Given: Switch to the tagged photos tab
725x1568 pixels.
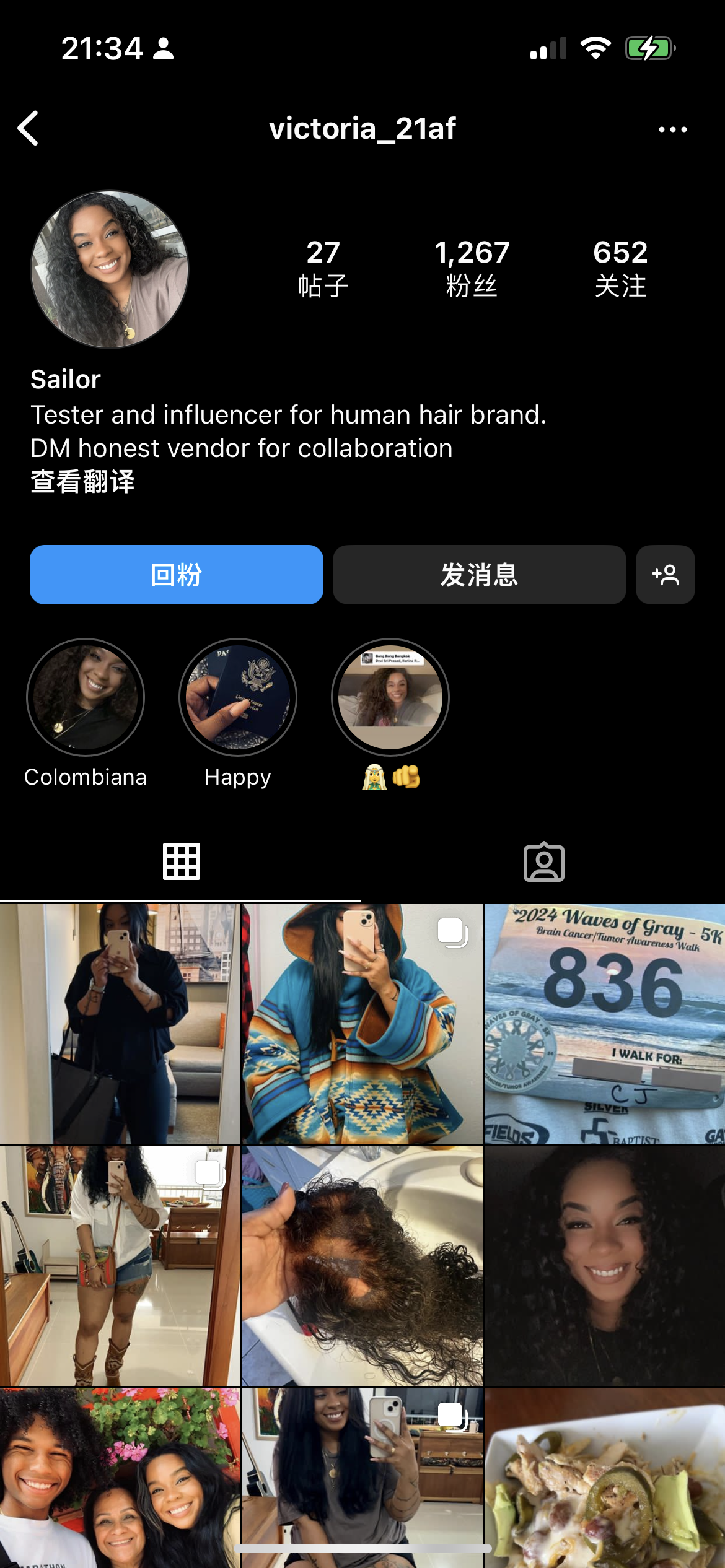Looking at the screenshot, I should (543, 861).
